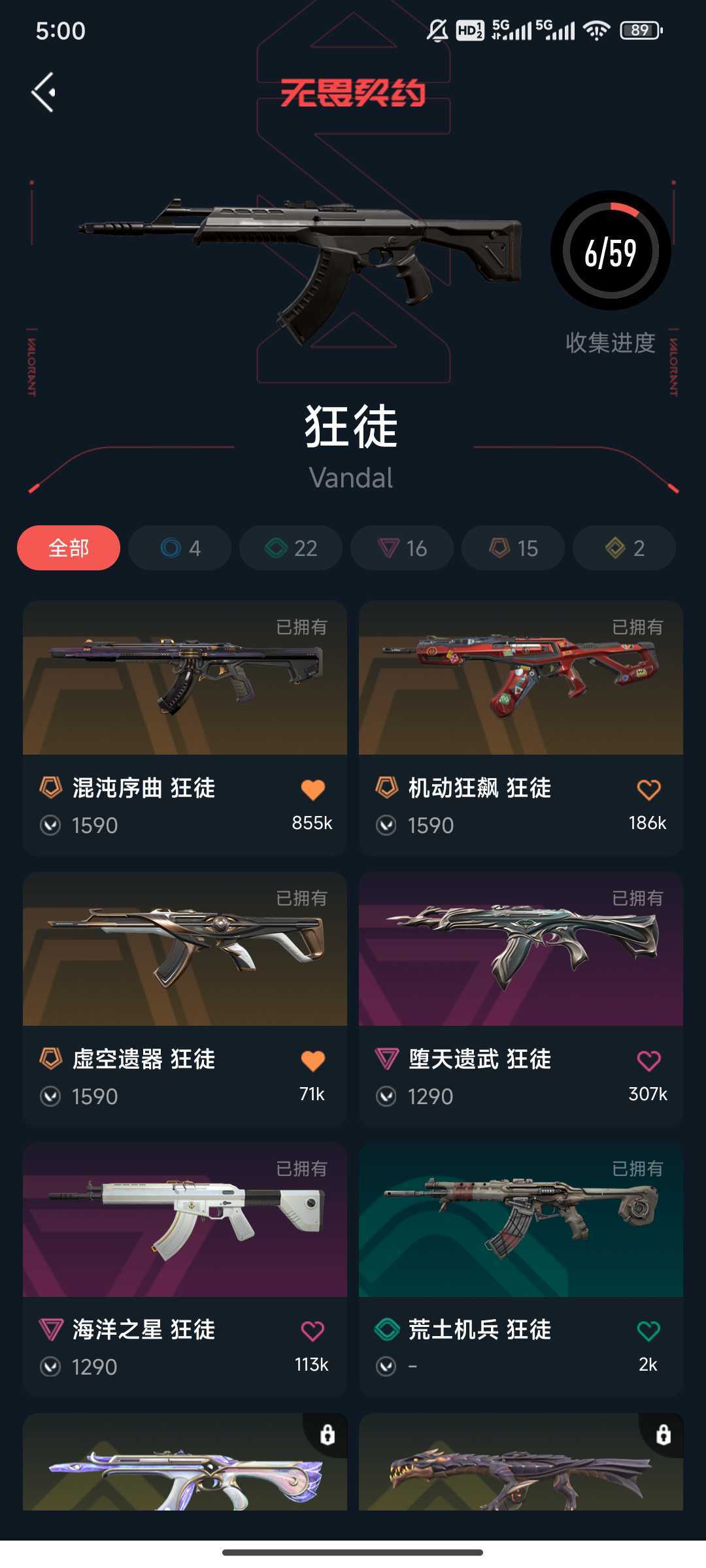Select the 全部 filter chip
Screen dimensions: 706x1568
click(x=69, y=547)
